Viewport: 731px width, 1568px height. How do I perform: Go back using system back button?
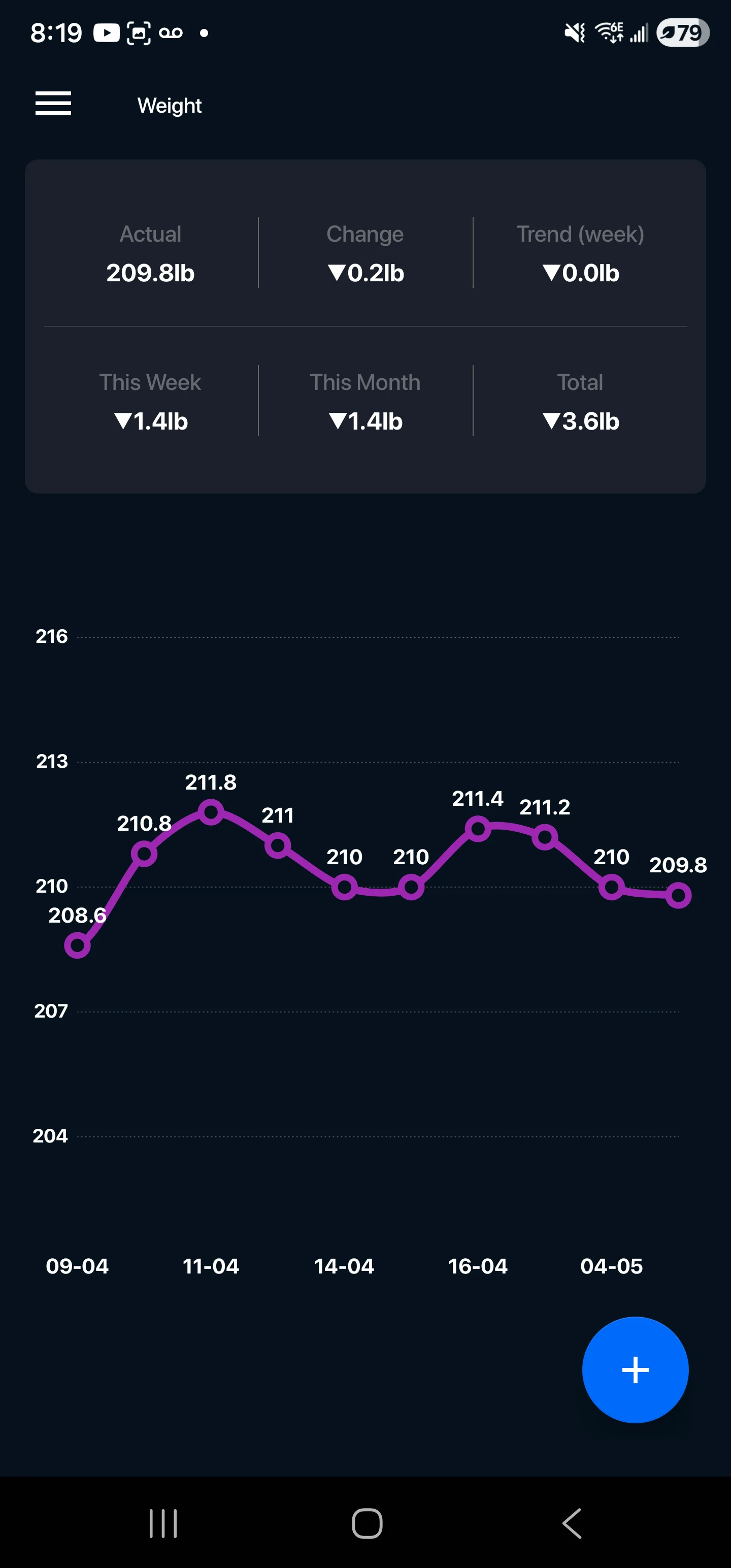572,1523
